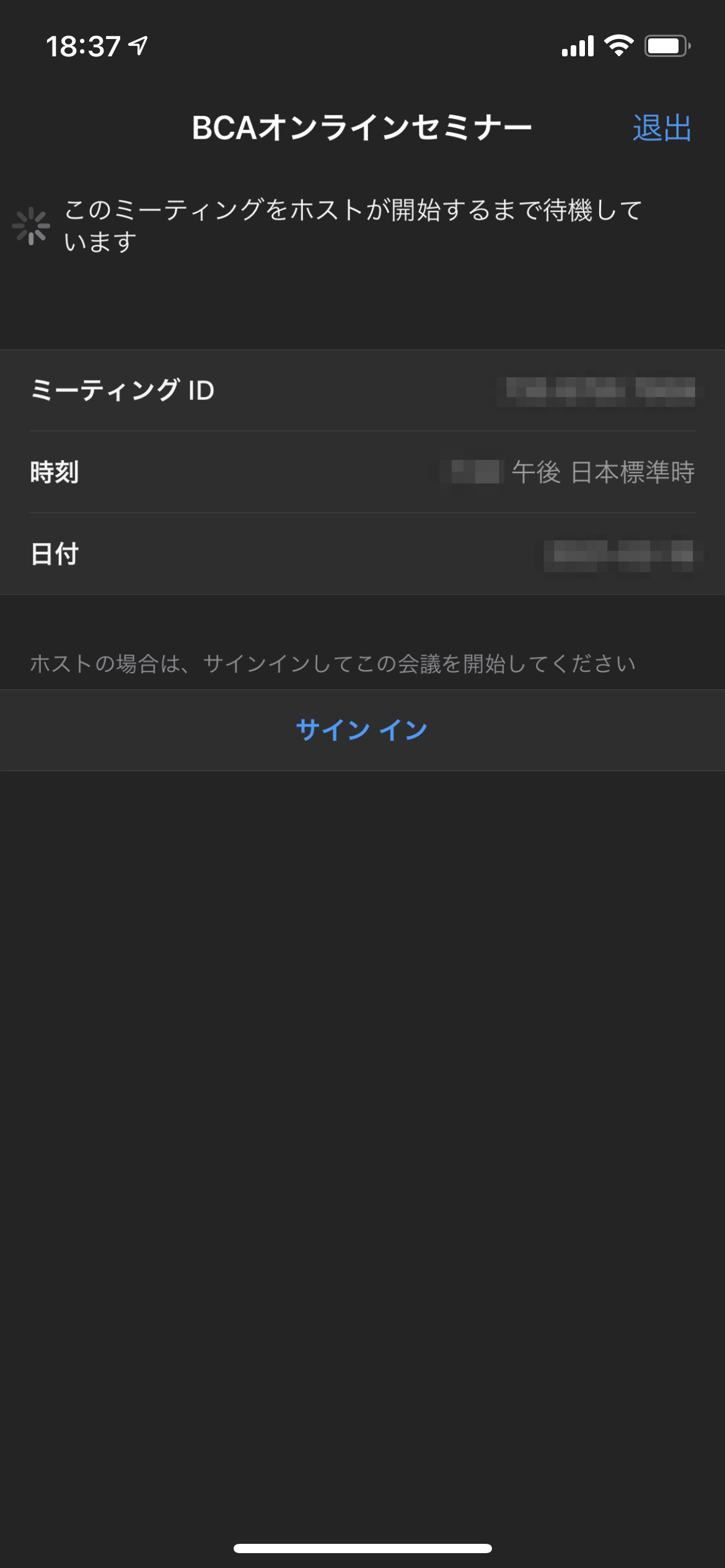Tap サイン イン to sign in as host

pyautogui.click(x=362, y=730)
